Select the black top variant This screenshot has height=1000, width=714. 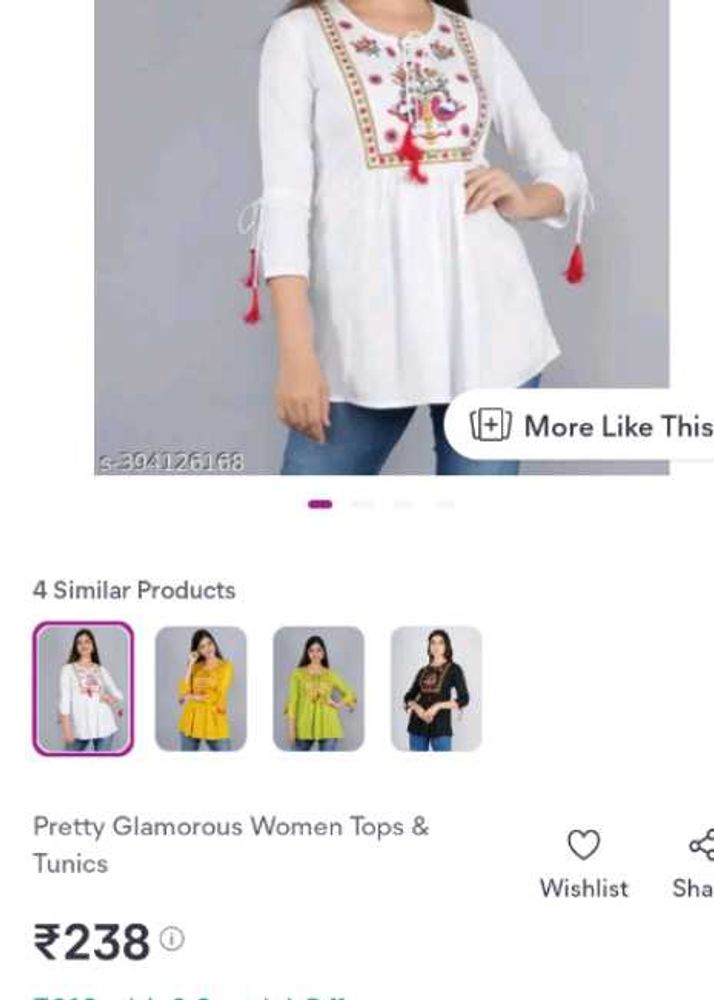click(436, 688)
